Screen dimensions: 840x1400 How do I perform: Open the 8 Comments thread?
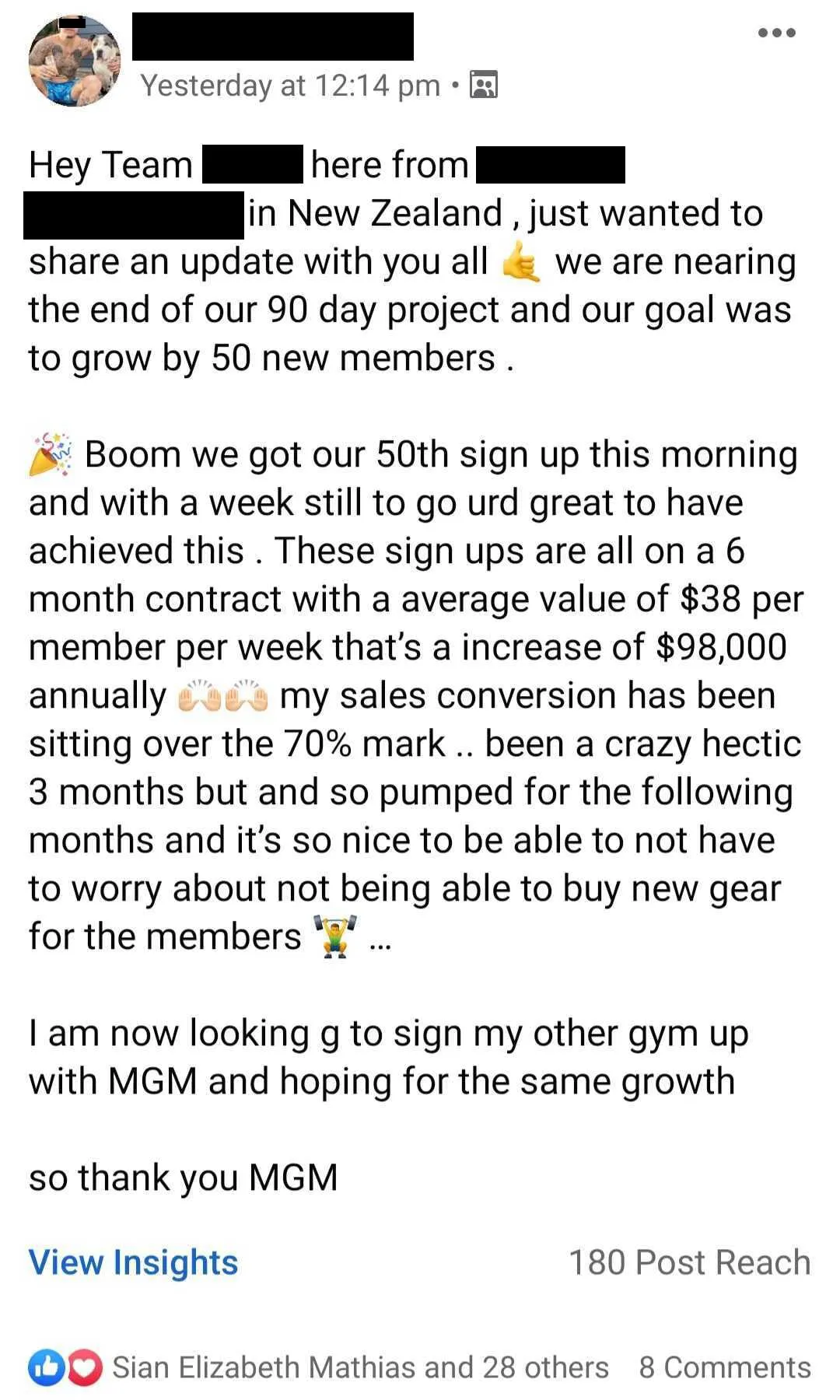coord(724,1367)
